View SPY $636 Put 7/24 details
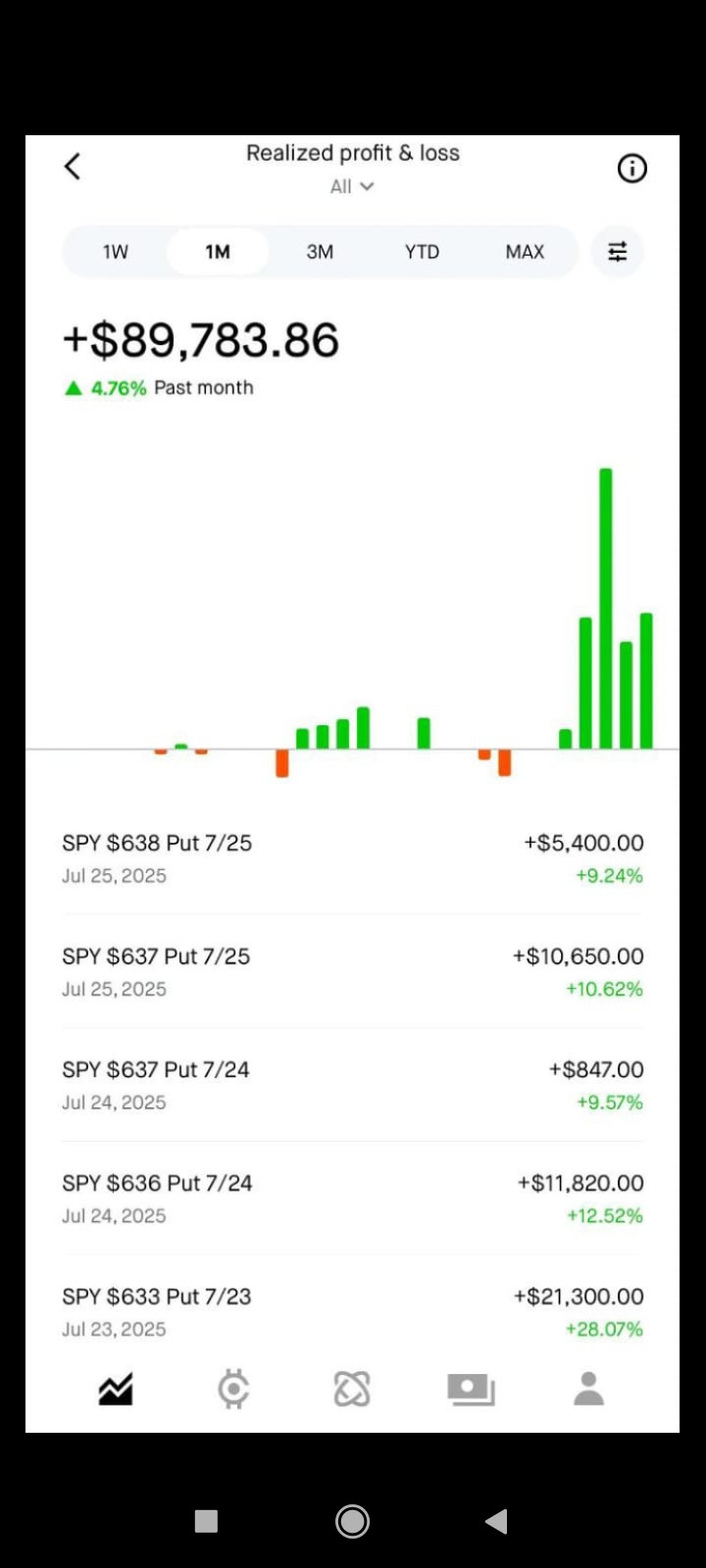The width and height of the screenshot is (706, 1568). tap(352, 1199)
